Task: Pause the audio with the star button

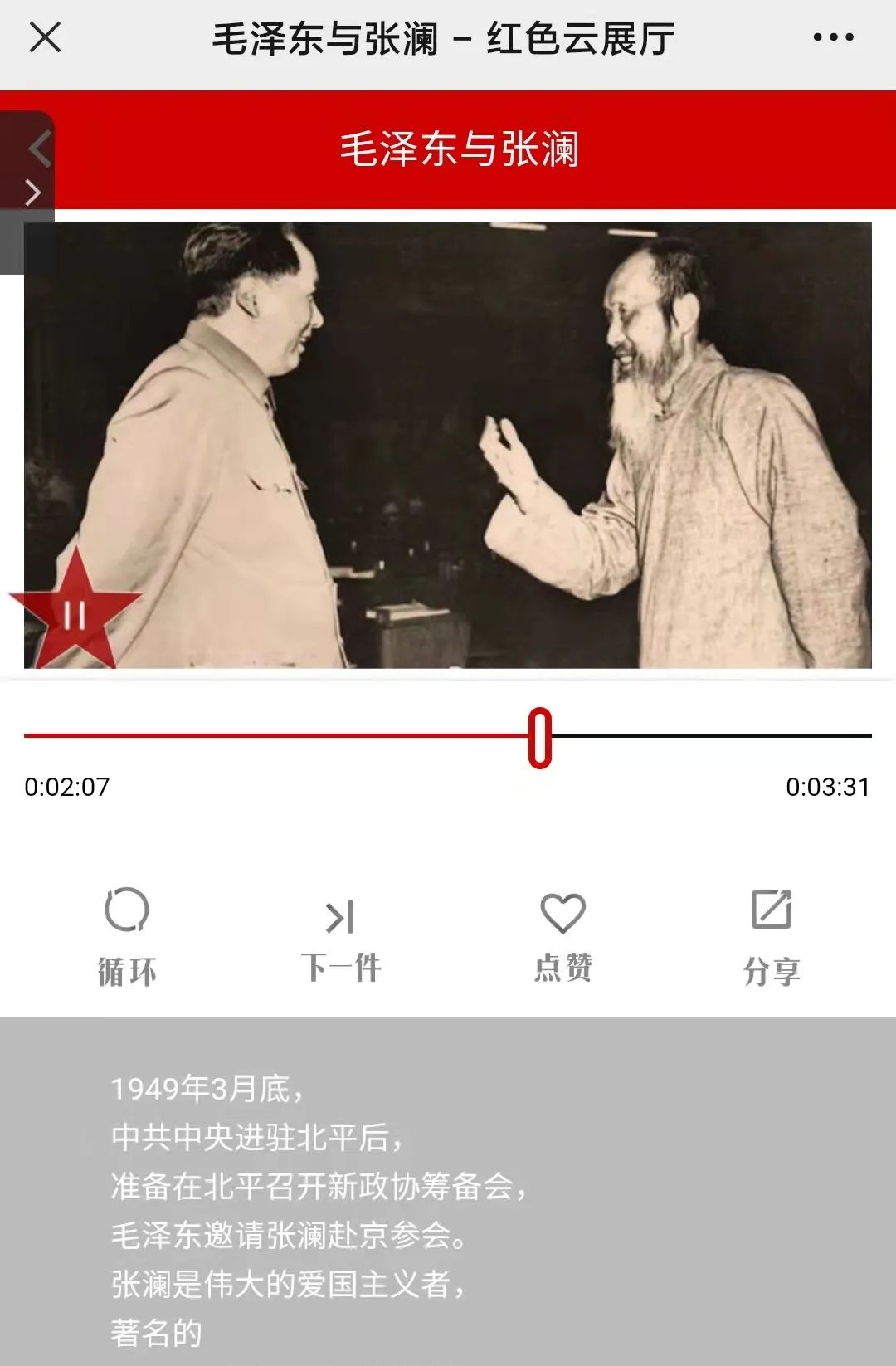Action: pyautogui.click(x=75, y=615)
